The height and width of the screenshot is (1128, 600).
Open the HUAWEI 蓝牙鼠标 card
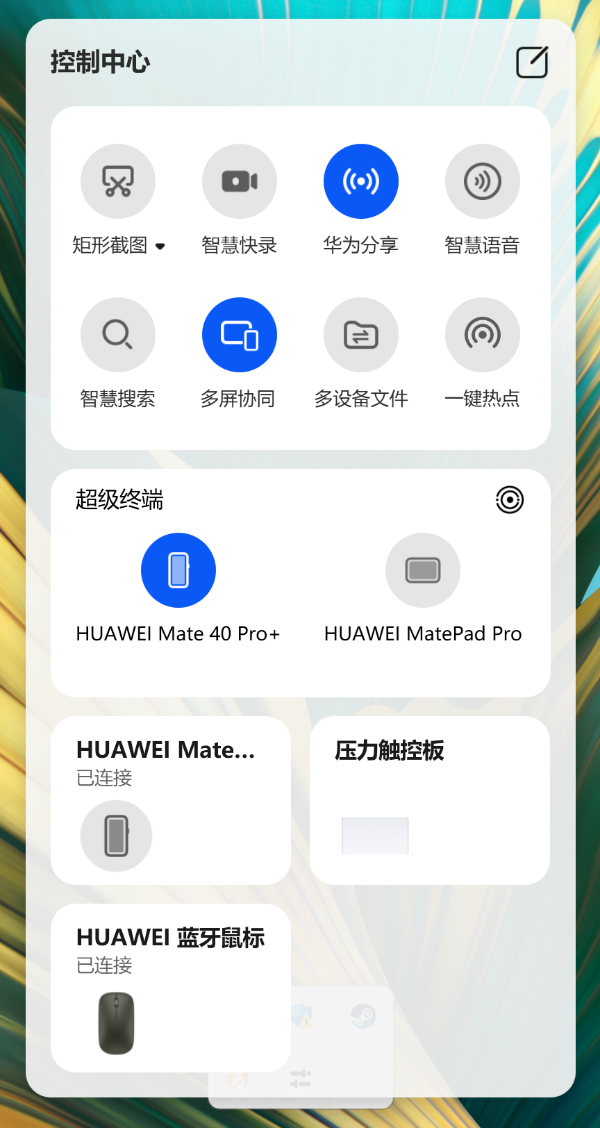[170, 988]
